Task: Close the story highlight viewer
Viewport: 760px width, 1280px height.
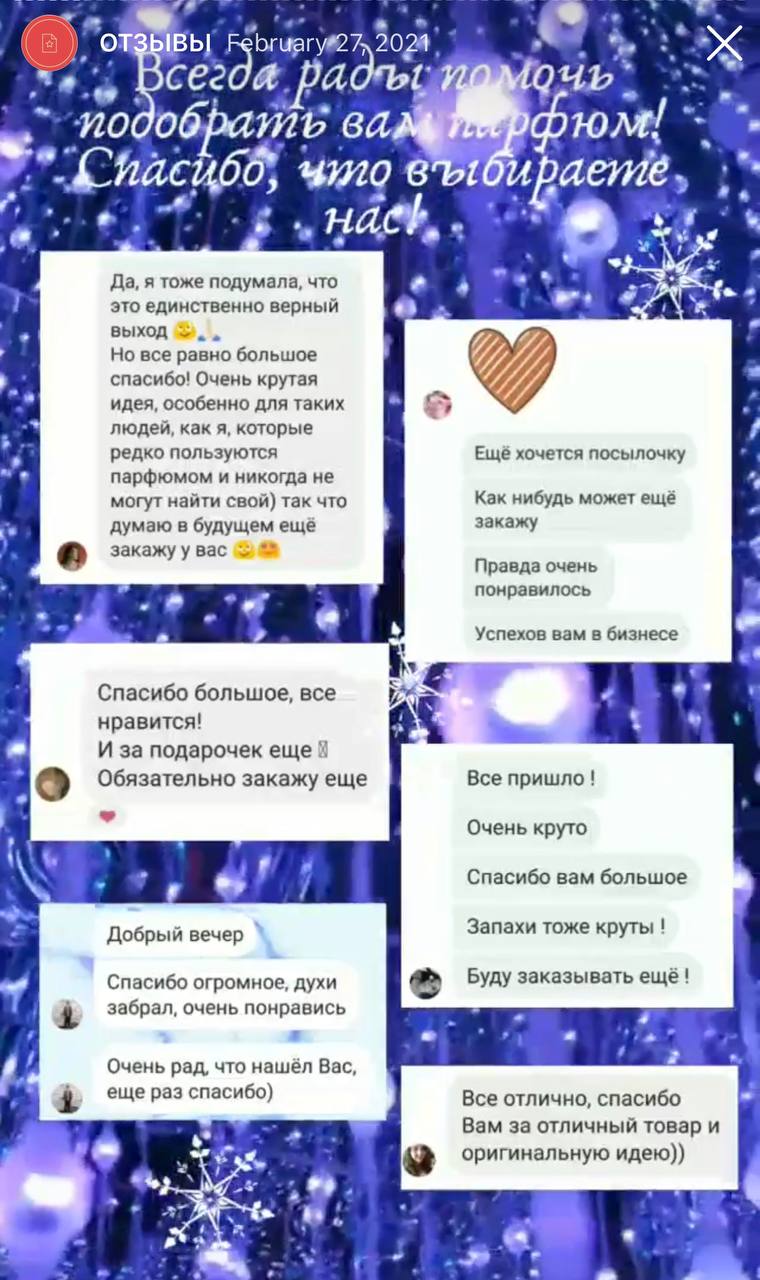Action: (723, 43)
